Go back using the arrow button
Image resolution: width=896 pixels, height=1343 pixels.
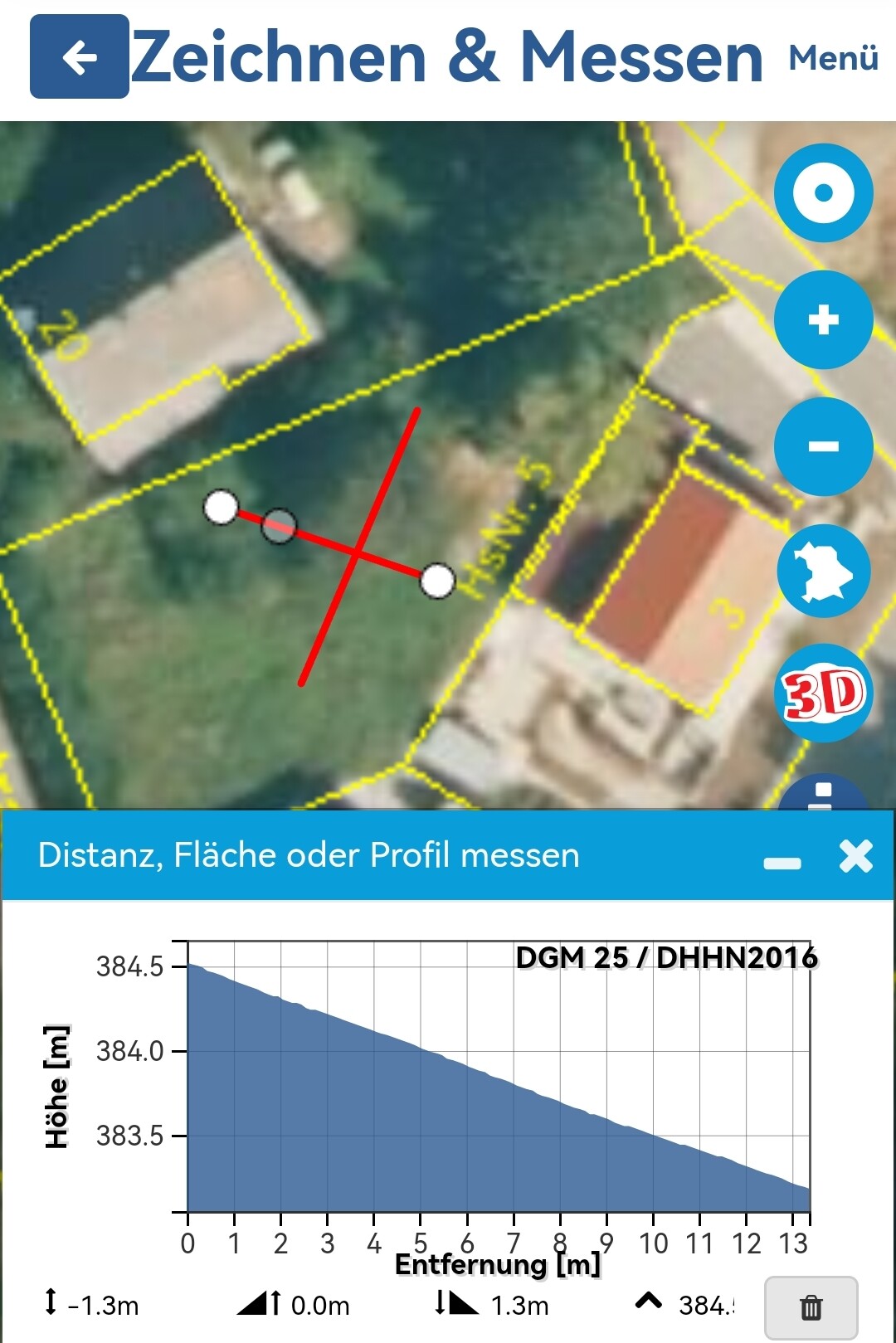tap(80, 57)
